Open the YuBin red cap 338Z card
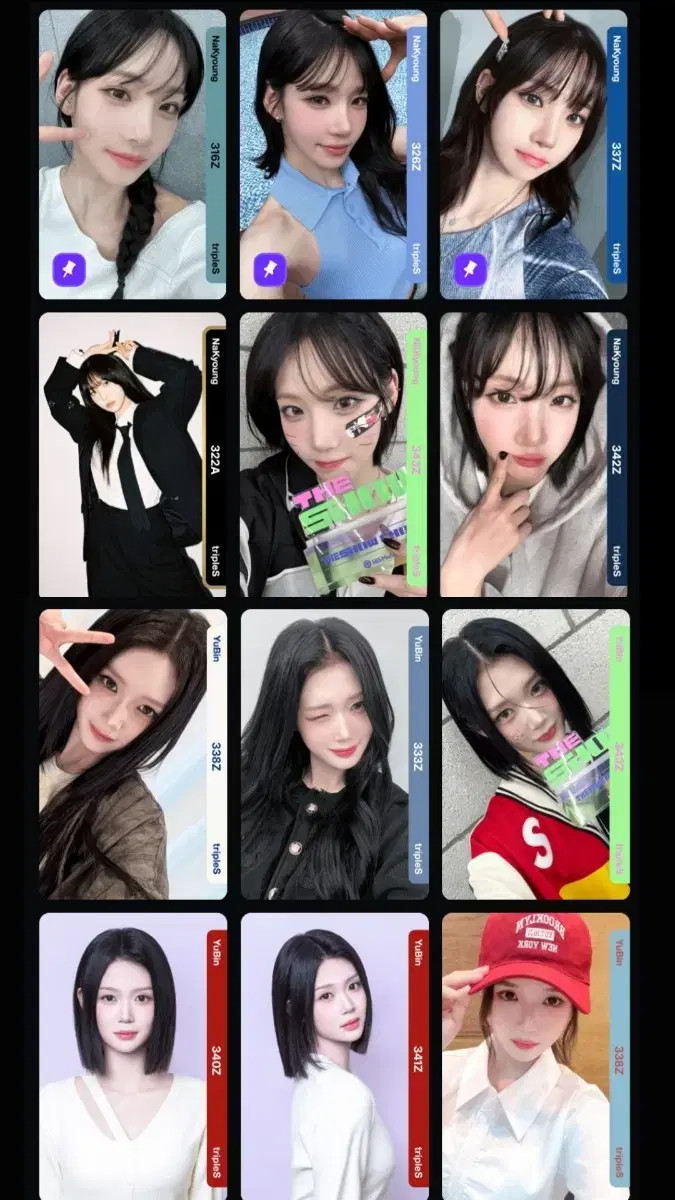 533,1055
